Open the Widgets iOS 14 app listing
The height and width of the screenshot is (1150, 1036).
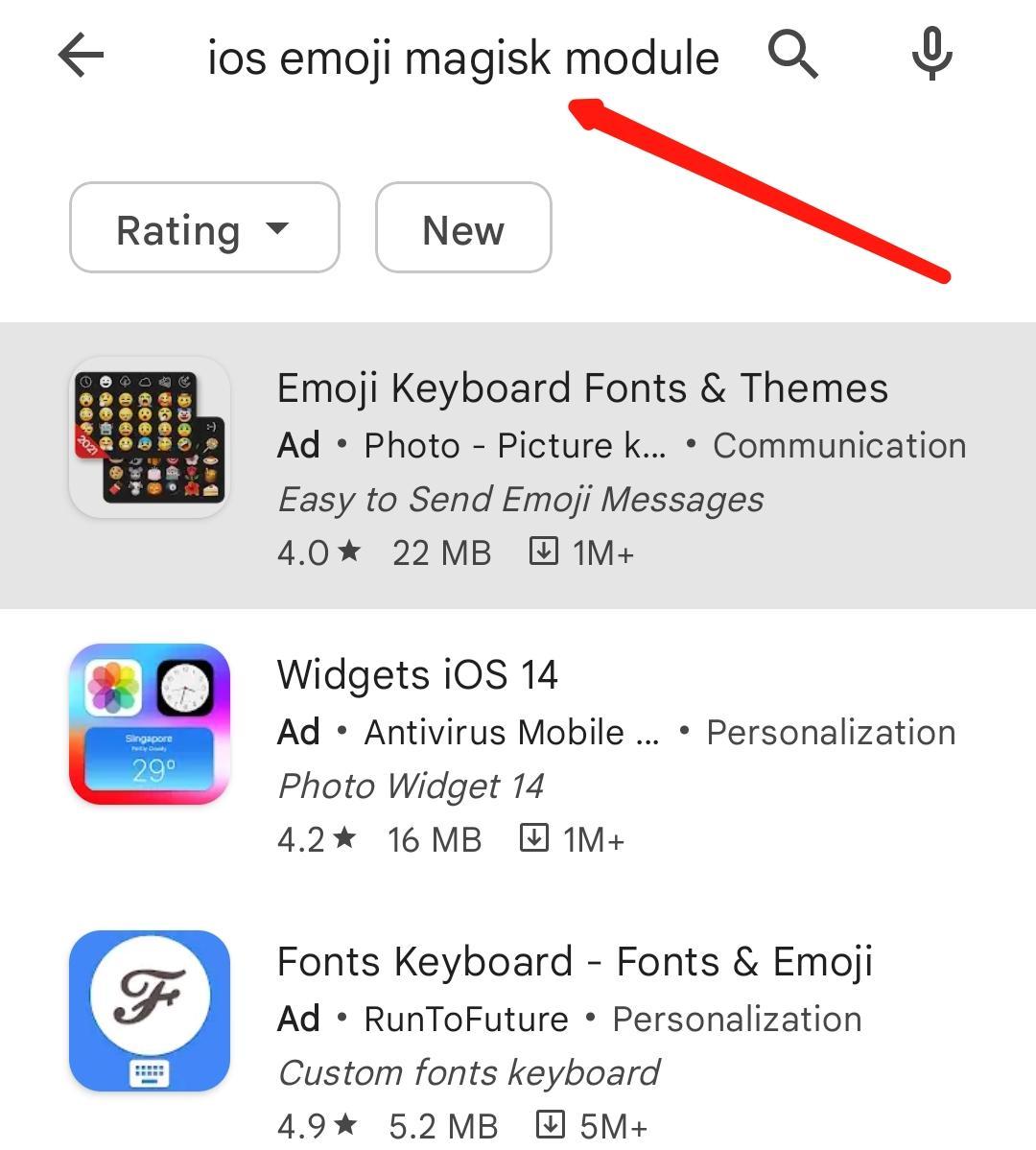coord(417,674)
